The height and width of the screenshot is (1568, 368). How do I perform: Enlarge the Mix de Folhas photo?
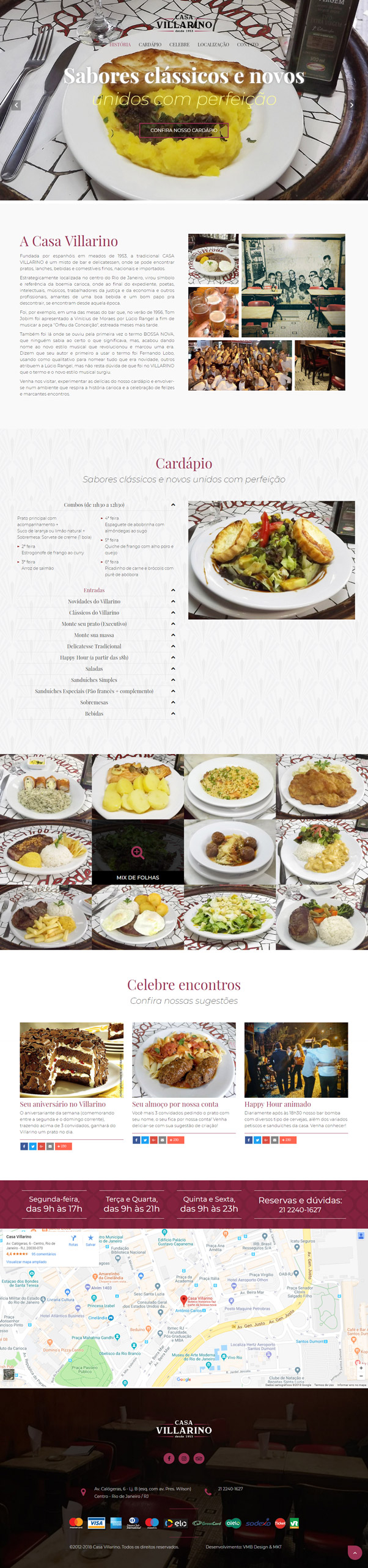point(138,852)
